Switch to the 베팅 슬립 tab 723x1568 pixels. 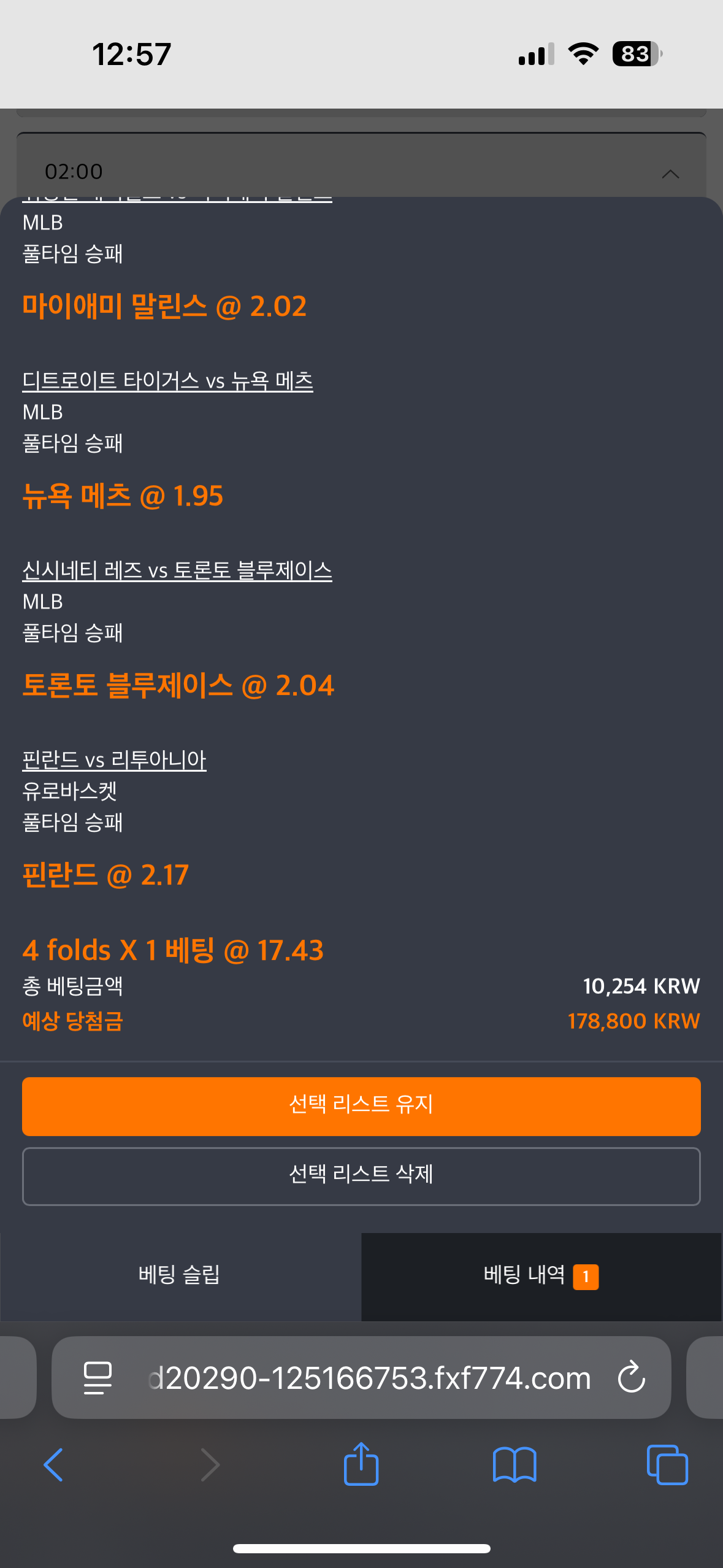click(x=180, y=1276)
